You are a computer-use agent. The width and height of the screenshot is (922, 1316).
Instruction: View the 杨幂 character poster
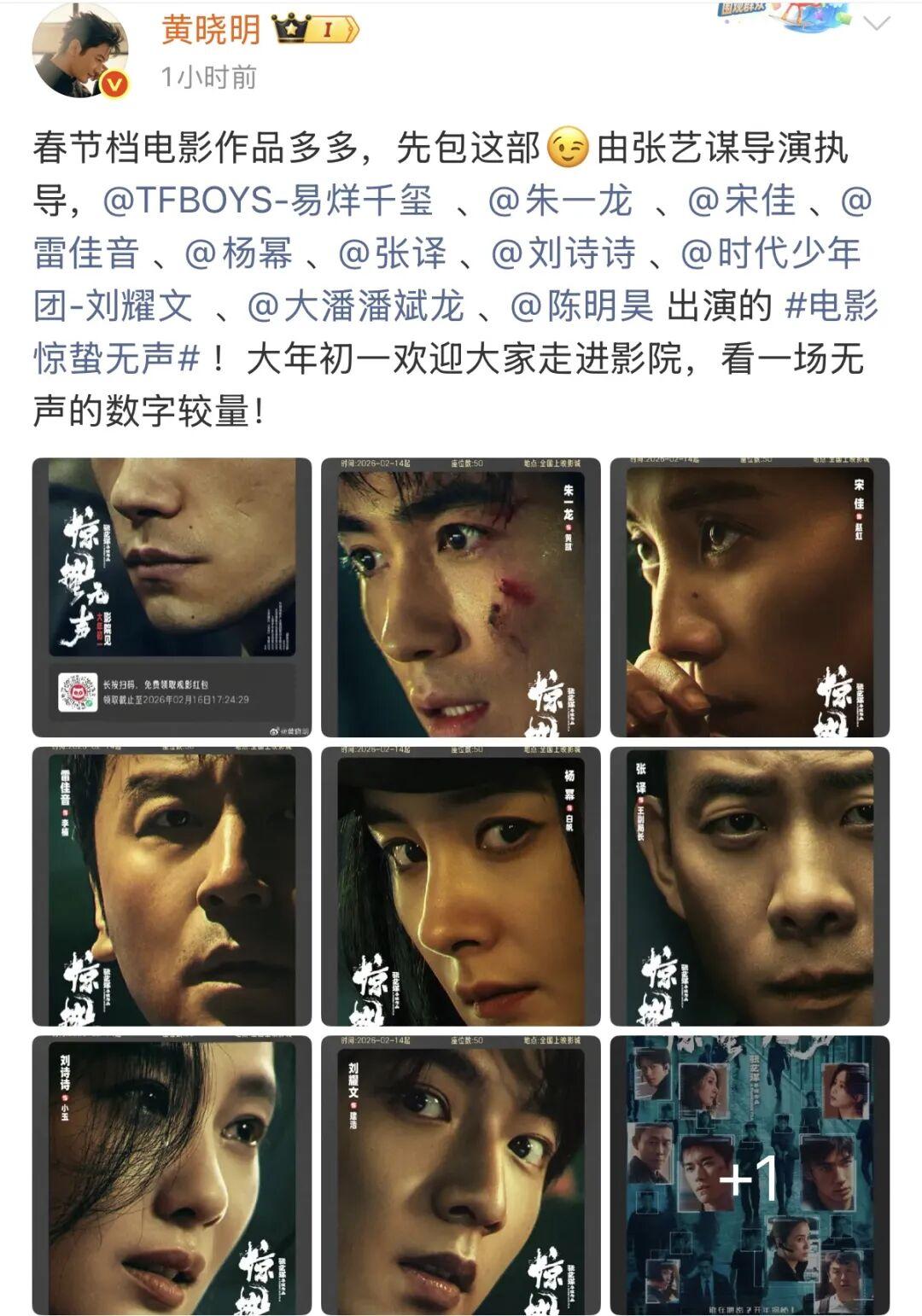[x=460, y=886]
